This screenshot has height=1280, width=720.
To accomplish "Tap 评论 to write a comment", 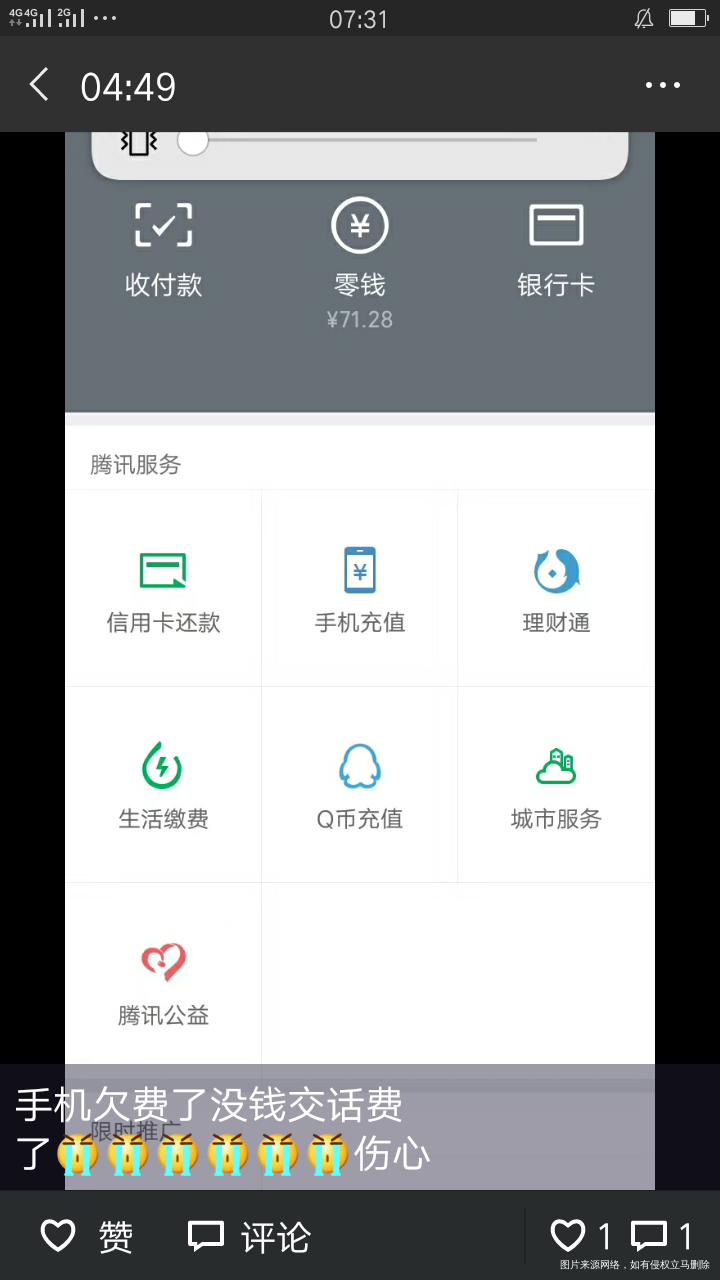I will tap(275, 1238).
